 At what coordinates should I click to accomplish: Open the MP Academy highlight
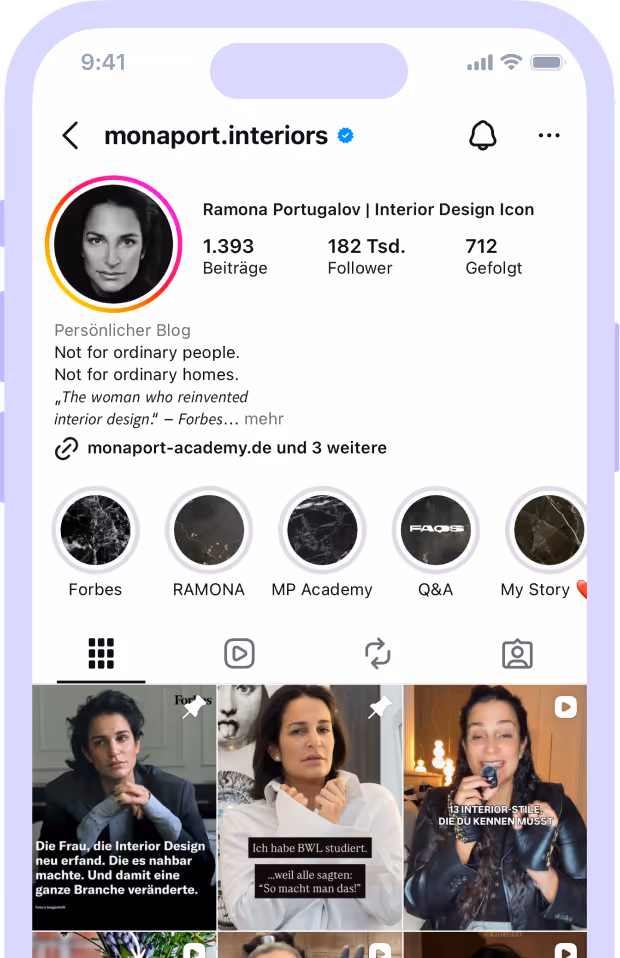pos(322,530)
